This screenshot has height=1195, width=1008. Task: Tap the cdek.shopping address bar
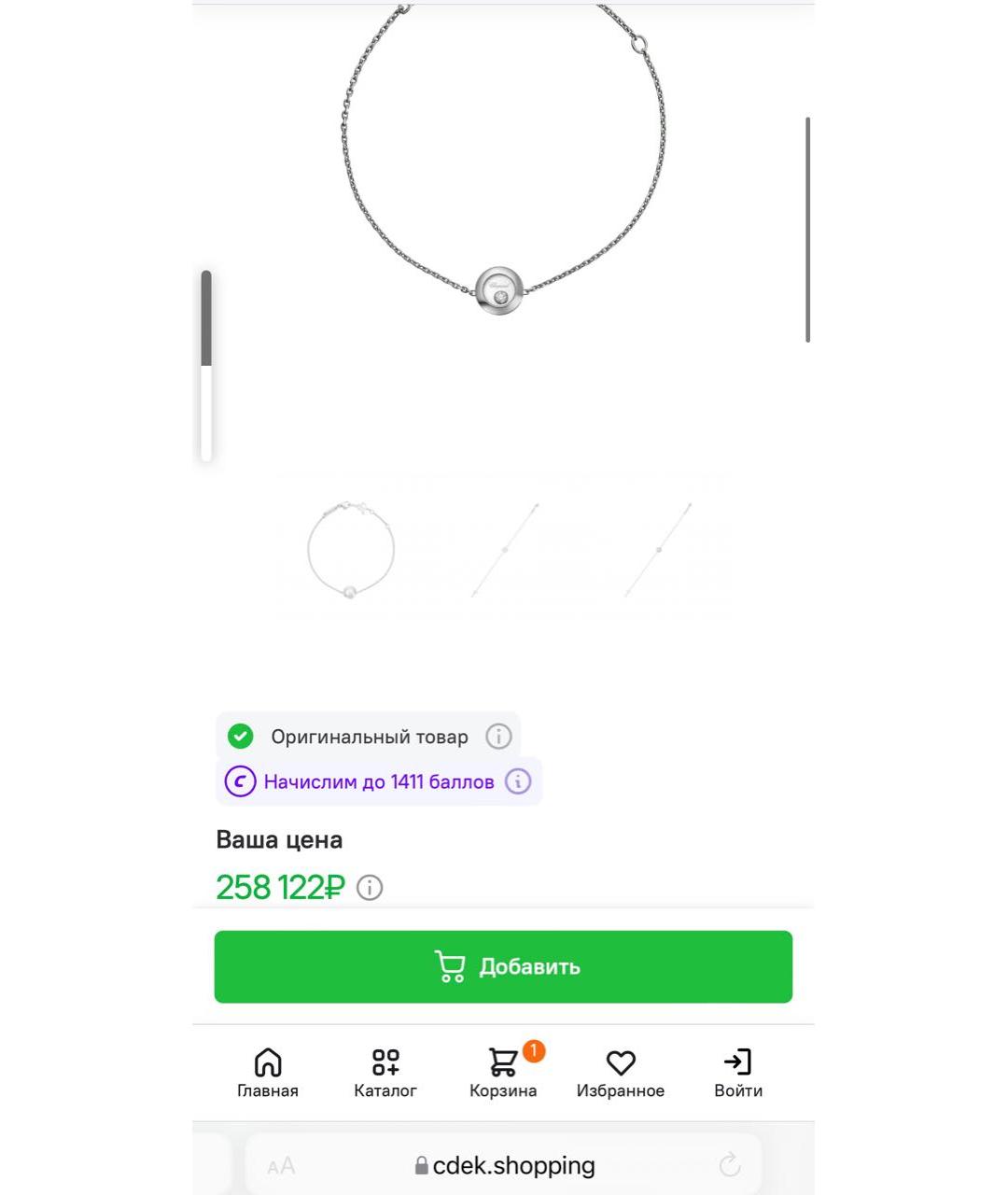point(504,1165)
